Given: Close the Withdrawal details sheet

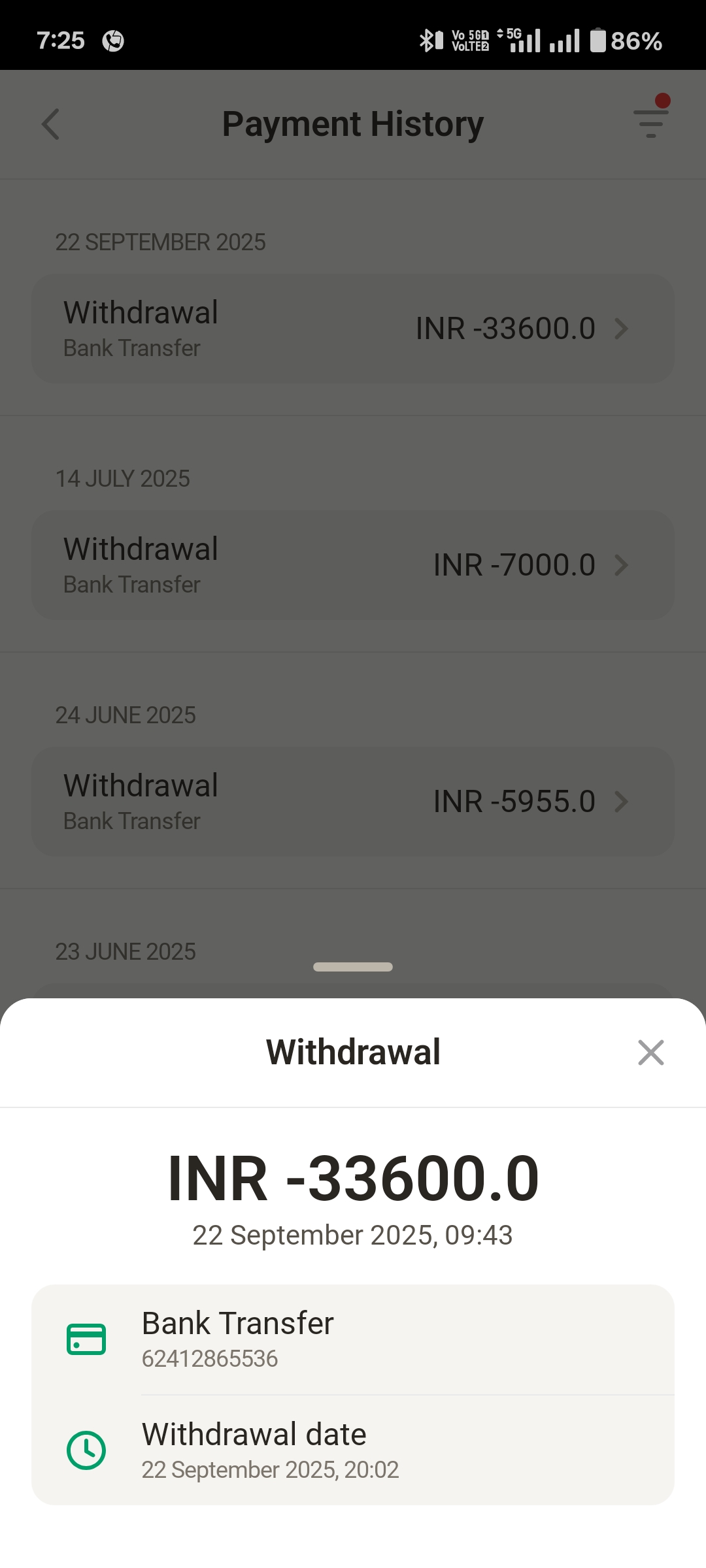Looking at the screenshot, I should pos(650,1053).
